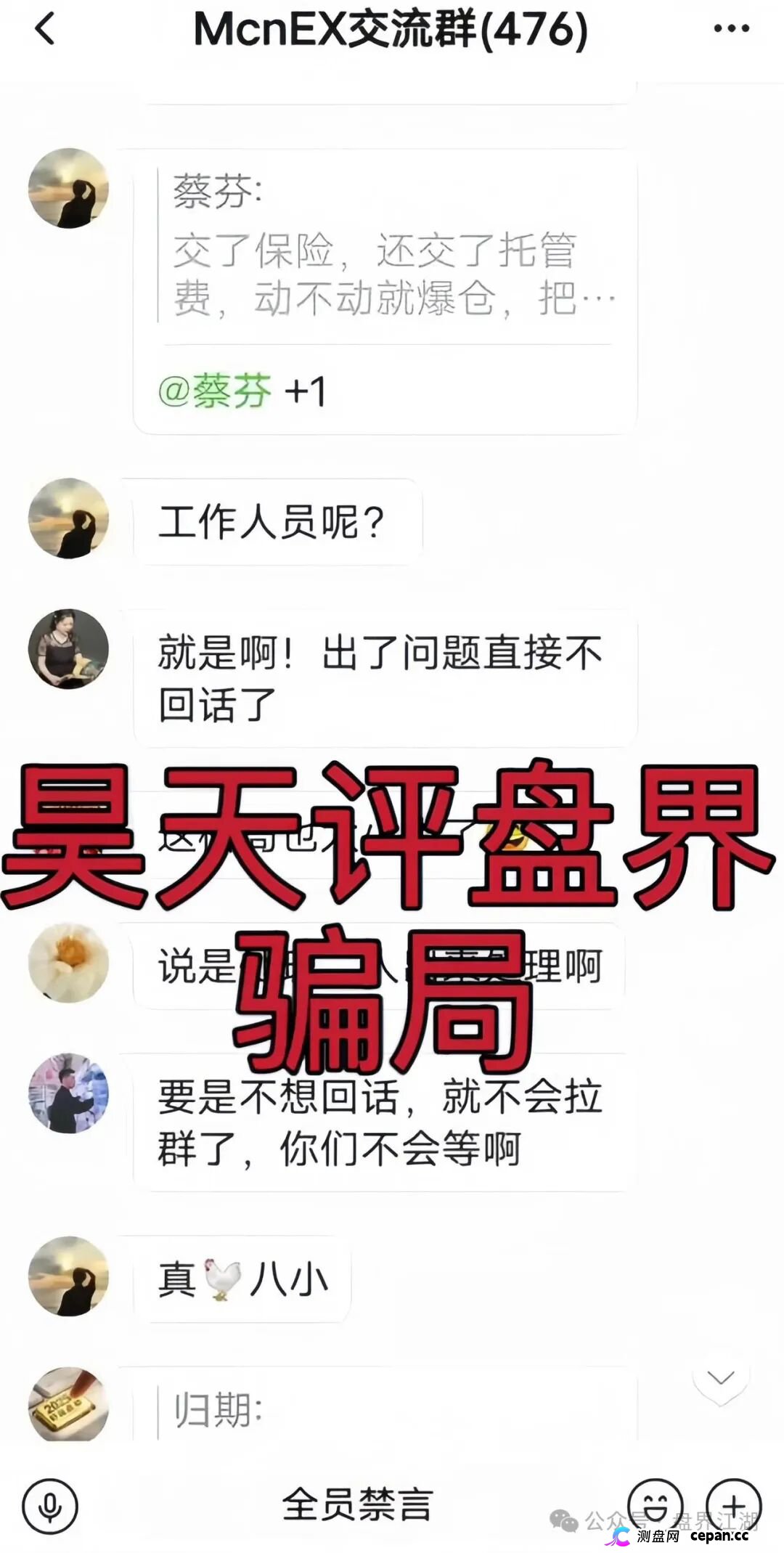Tap the white flower avatar in the chat
This screenshot has width=784, height=1553.
click(x=68, y=962)
